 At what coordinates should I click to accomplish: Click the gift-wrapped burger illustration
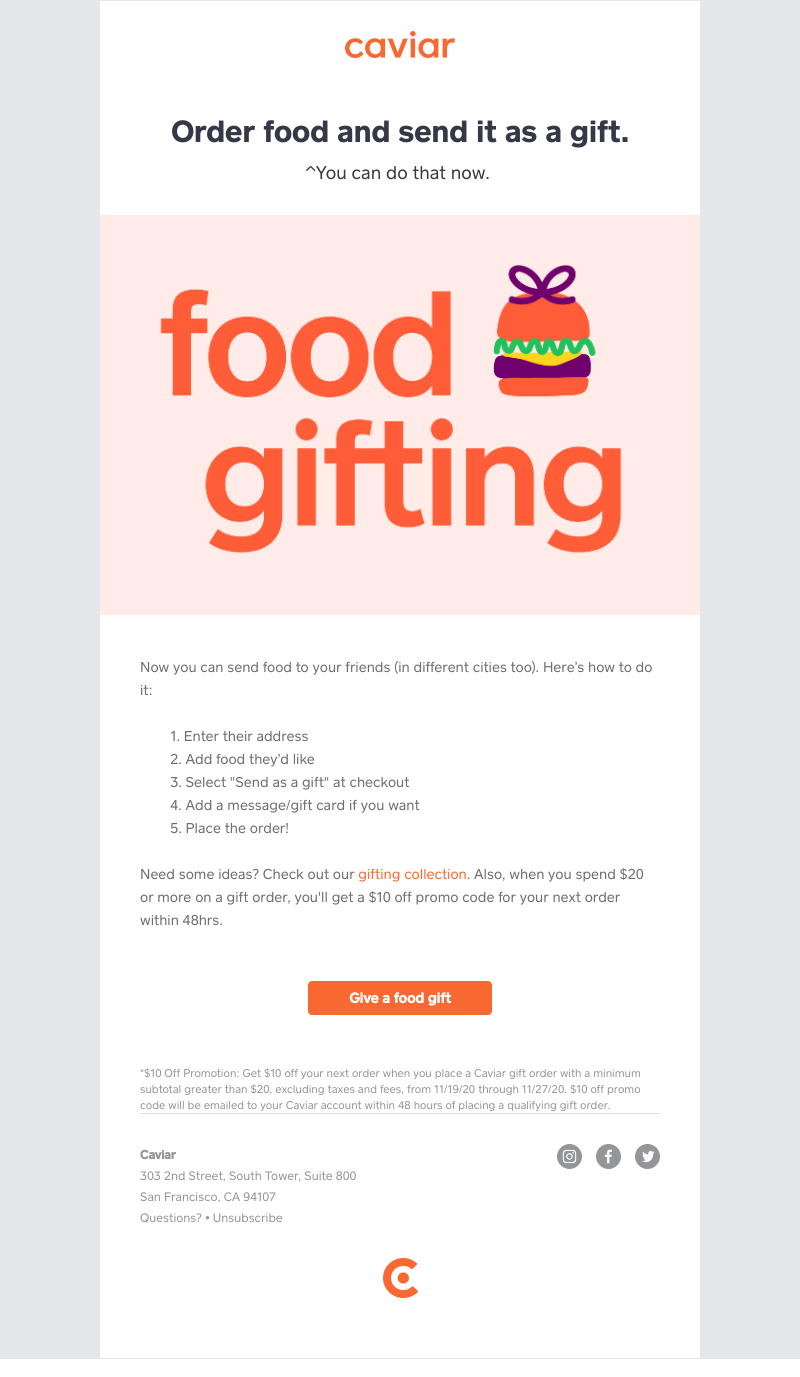(x=540, y=330)
